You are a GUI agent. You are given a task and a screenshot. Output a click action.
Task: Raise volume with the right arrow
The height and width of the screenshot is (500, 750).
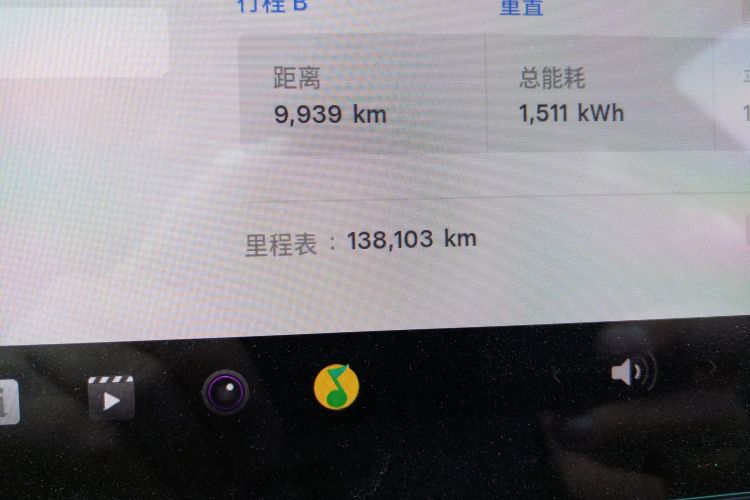[x=712, y=368]
